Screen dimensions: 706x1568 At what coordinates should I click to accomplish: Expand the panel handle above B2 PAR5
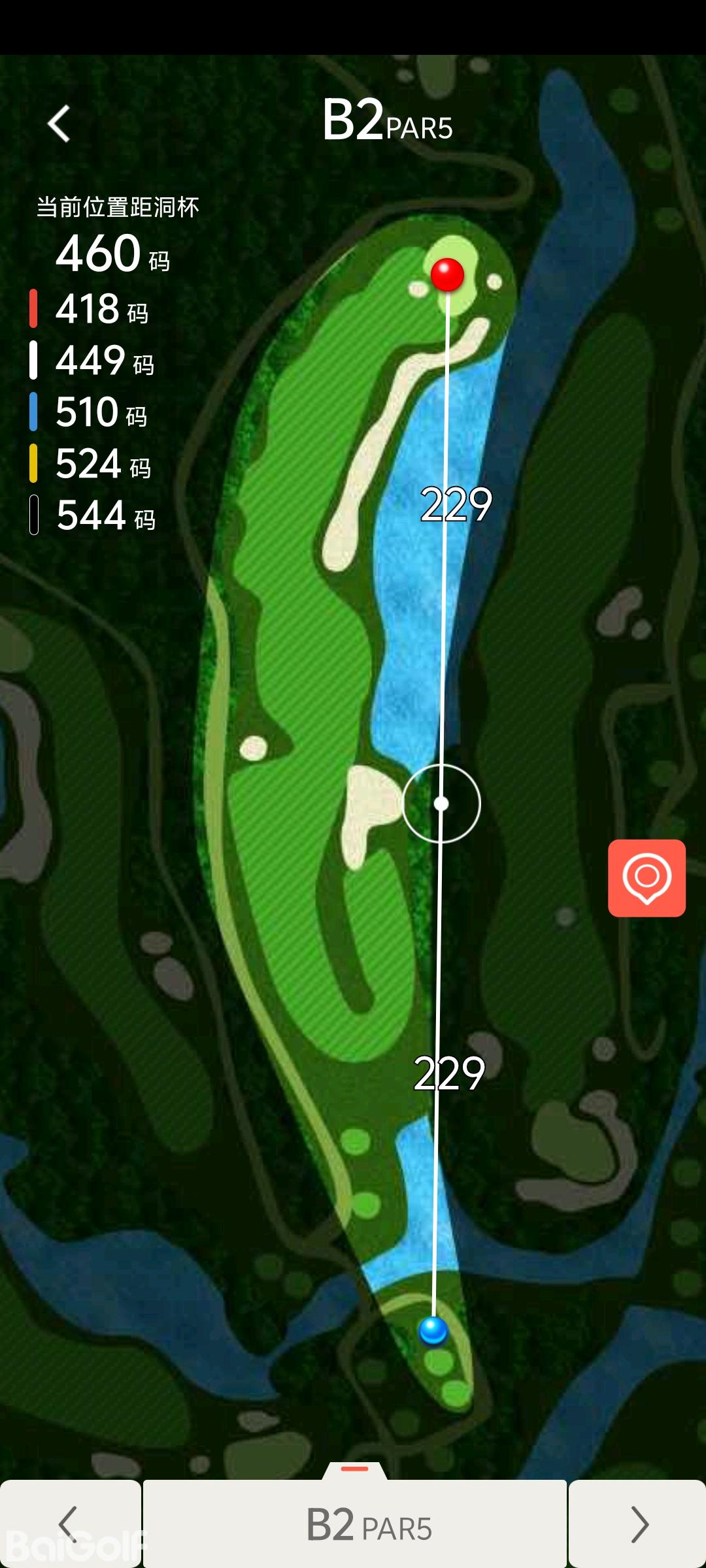point(355,1469)
